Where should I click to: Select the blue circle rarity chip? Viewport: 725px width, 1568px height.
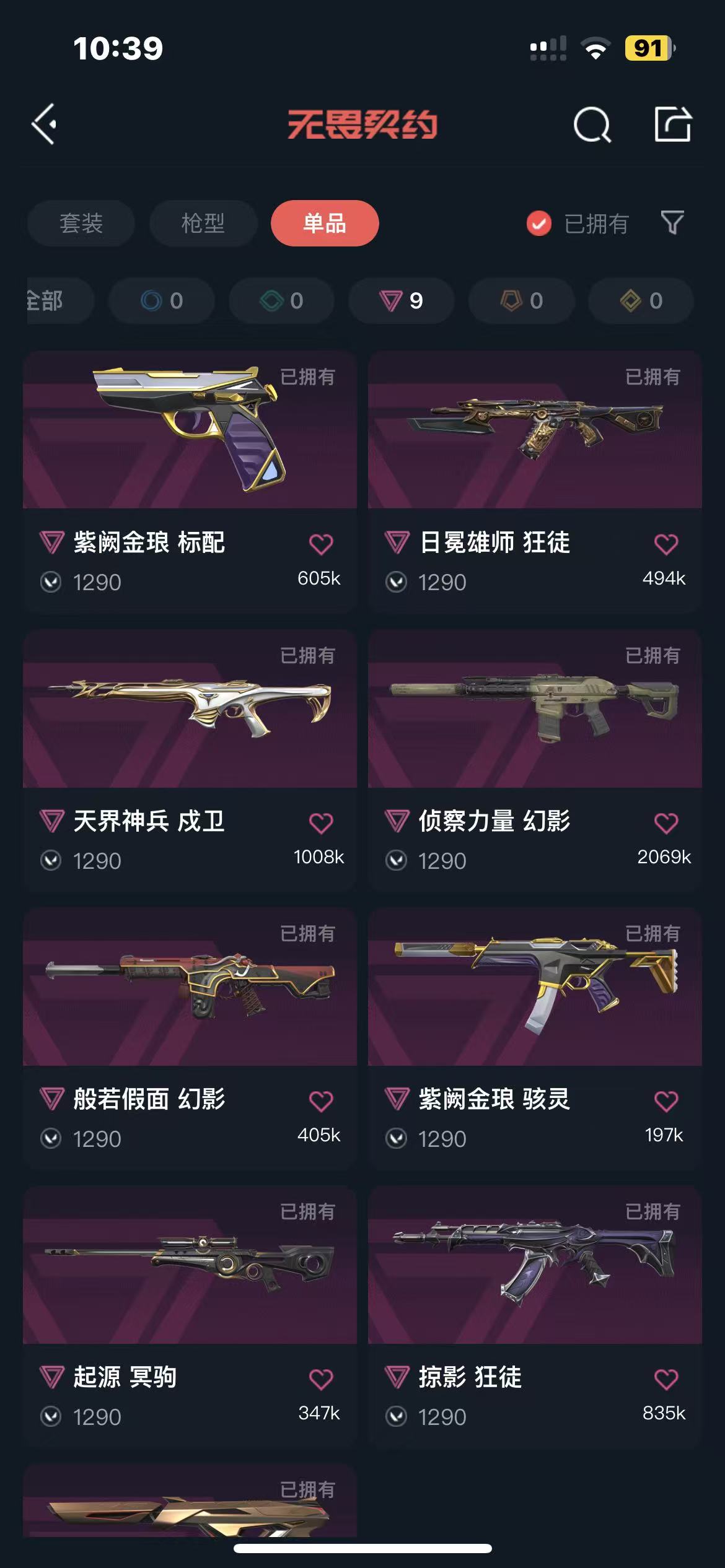[162, 301]
